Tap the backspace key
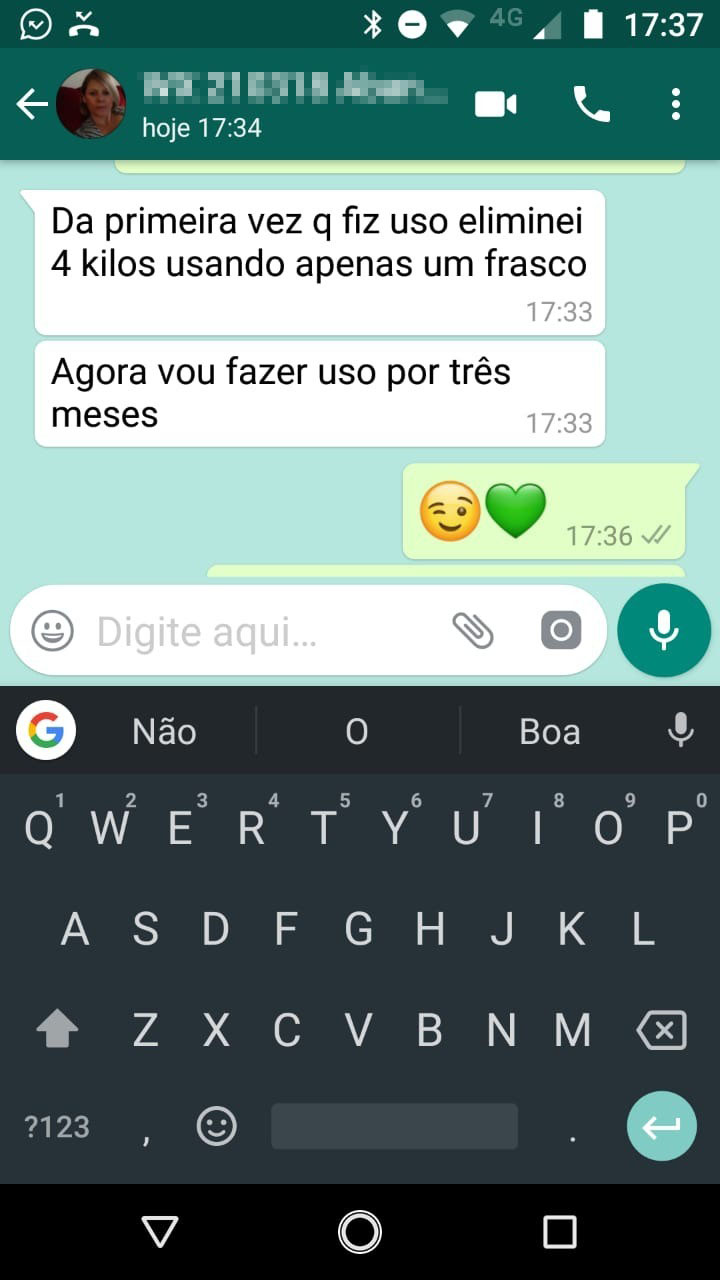The width and height of the screenshot is (720, 1280). [661, 1030]
